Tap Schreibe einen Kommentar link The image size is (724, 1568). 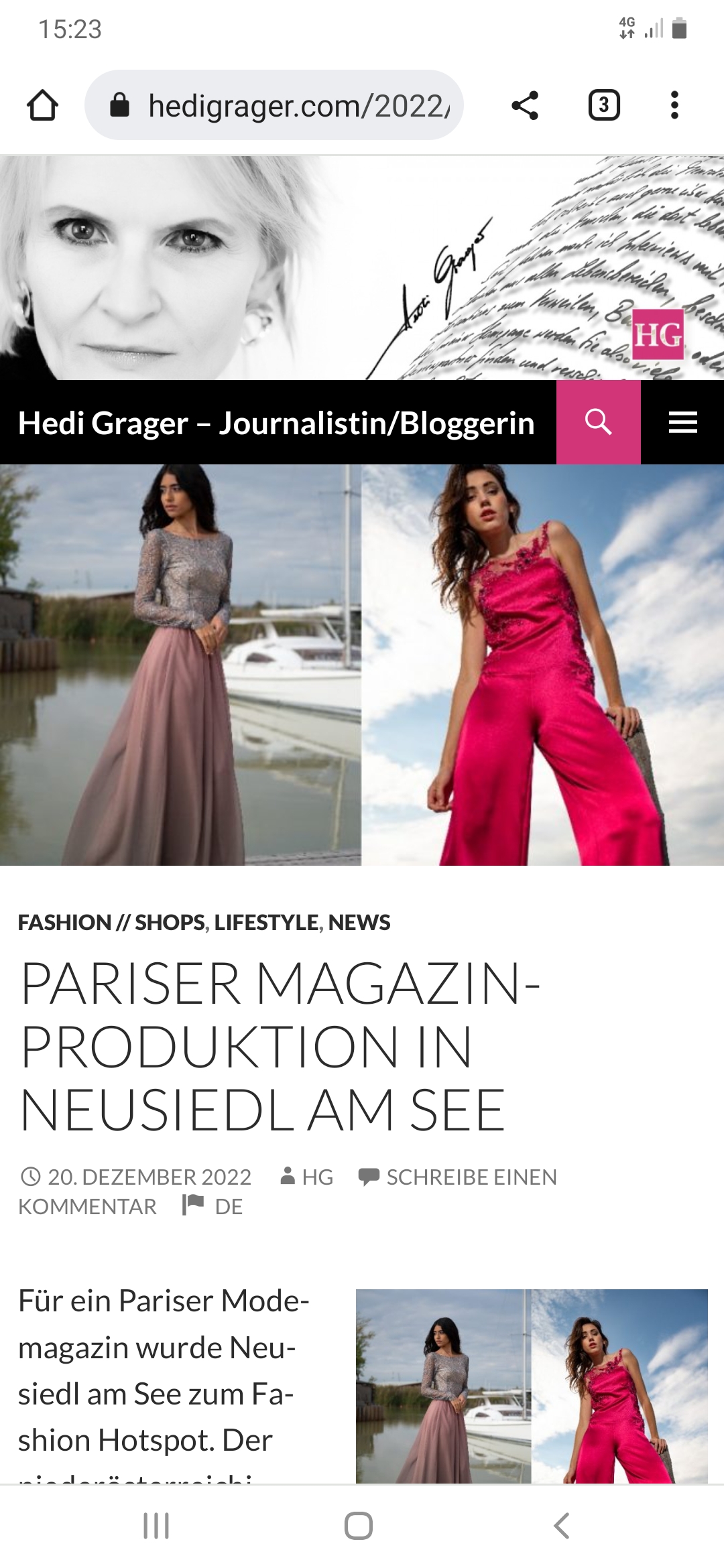coord(471,1177)
